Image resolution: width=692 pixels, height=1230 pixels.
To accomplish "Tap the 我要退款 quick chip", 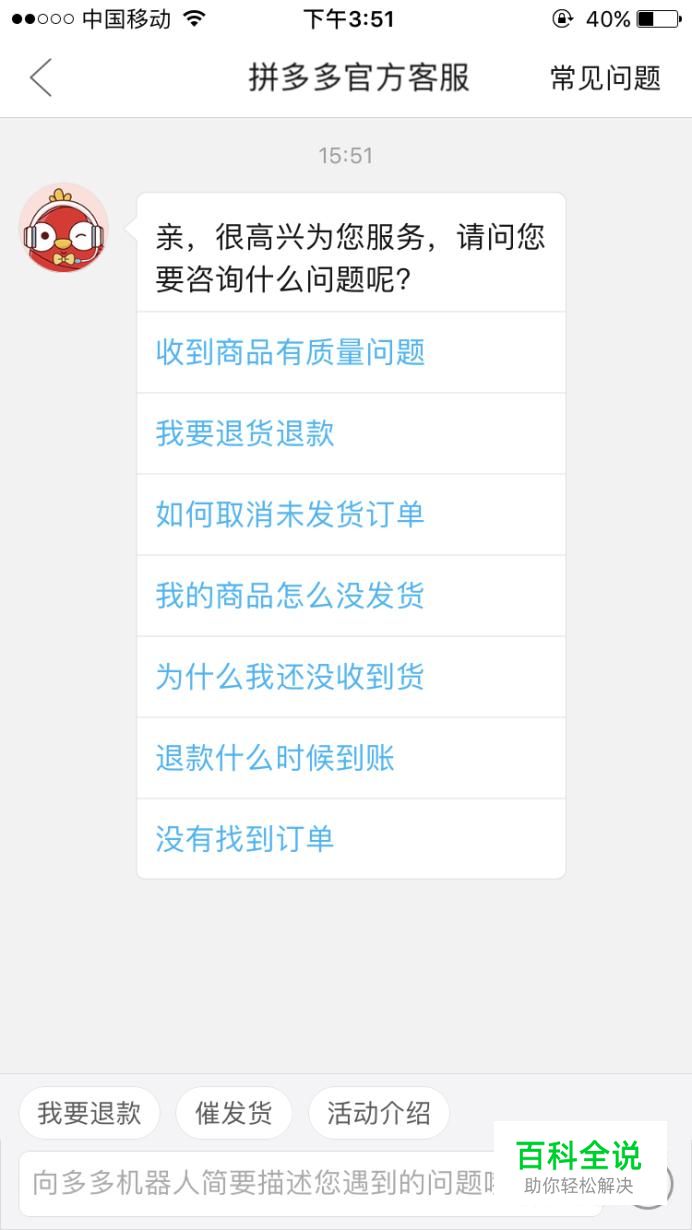I will pos(89,1113).
